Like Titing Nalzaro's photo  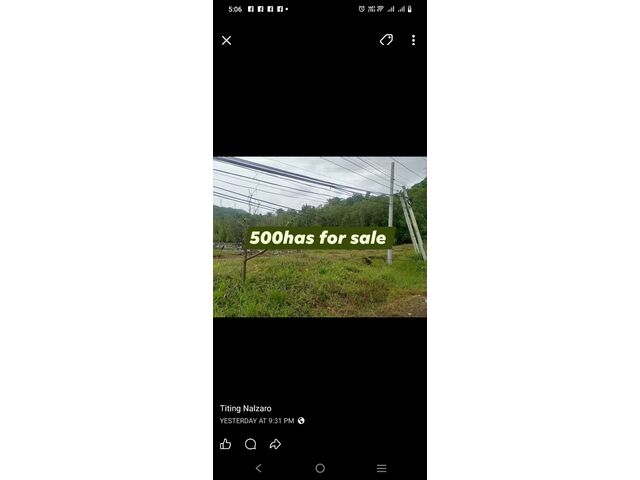[x=226, y=444]
